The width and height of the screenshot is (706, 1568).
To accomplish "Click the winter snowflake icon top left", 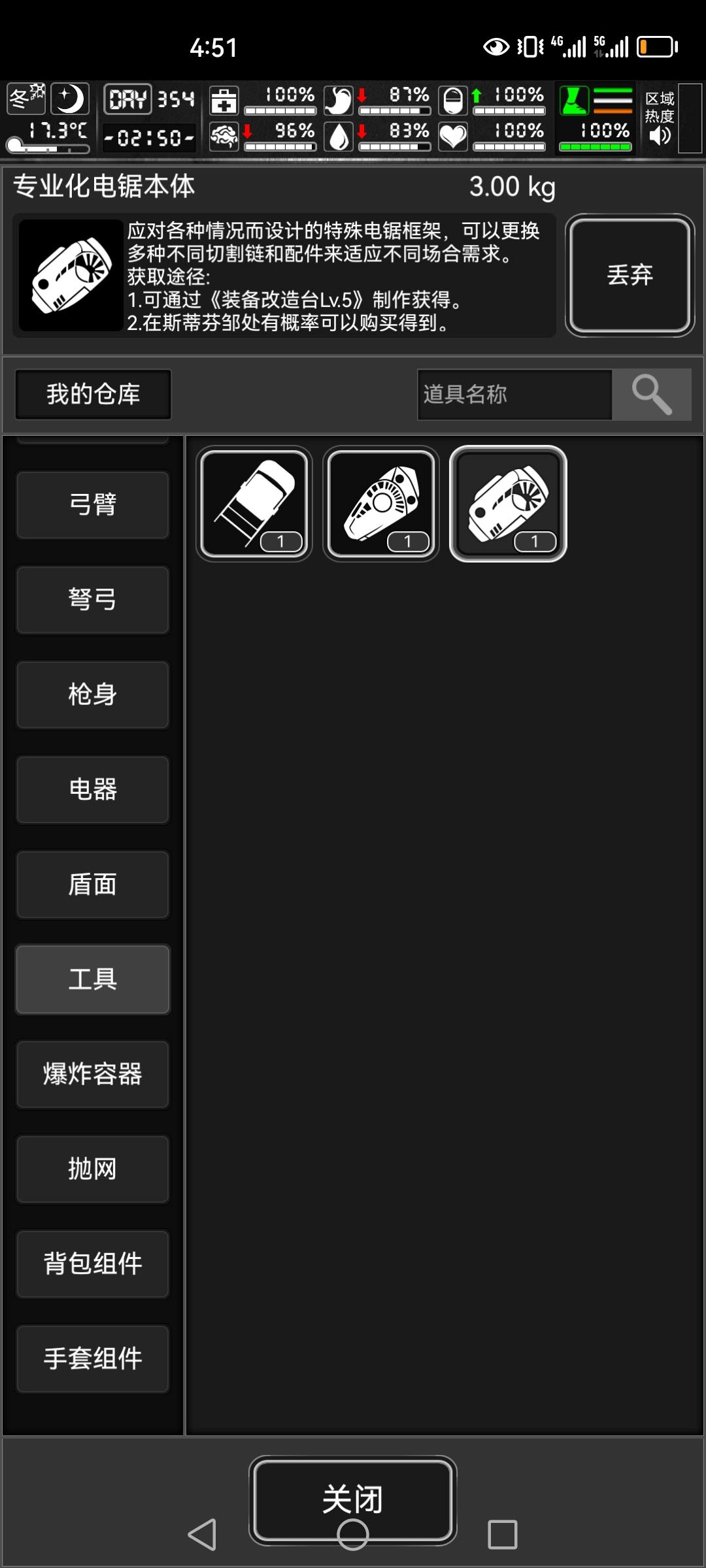I will click(x=26, y=98).
